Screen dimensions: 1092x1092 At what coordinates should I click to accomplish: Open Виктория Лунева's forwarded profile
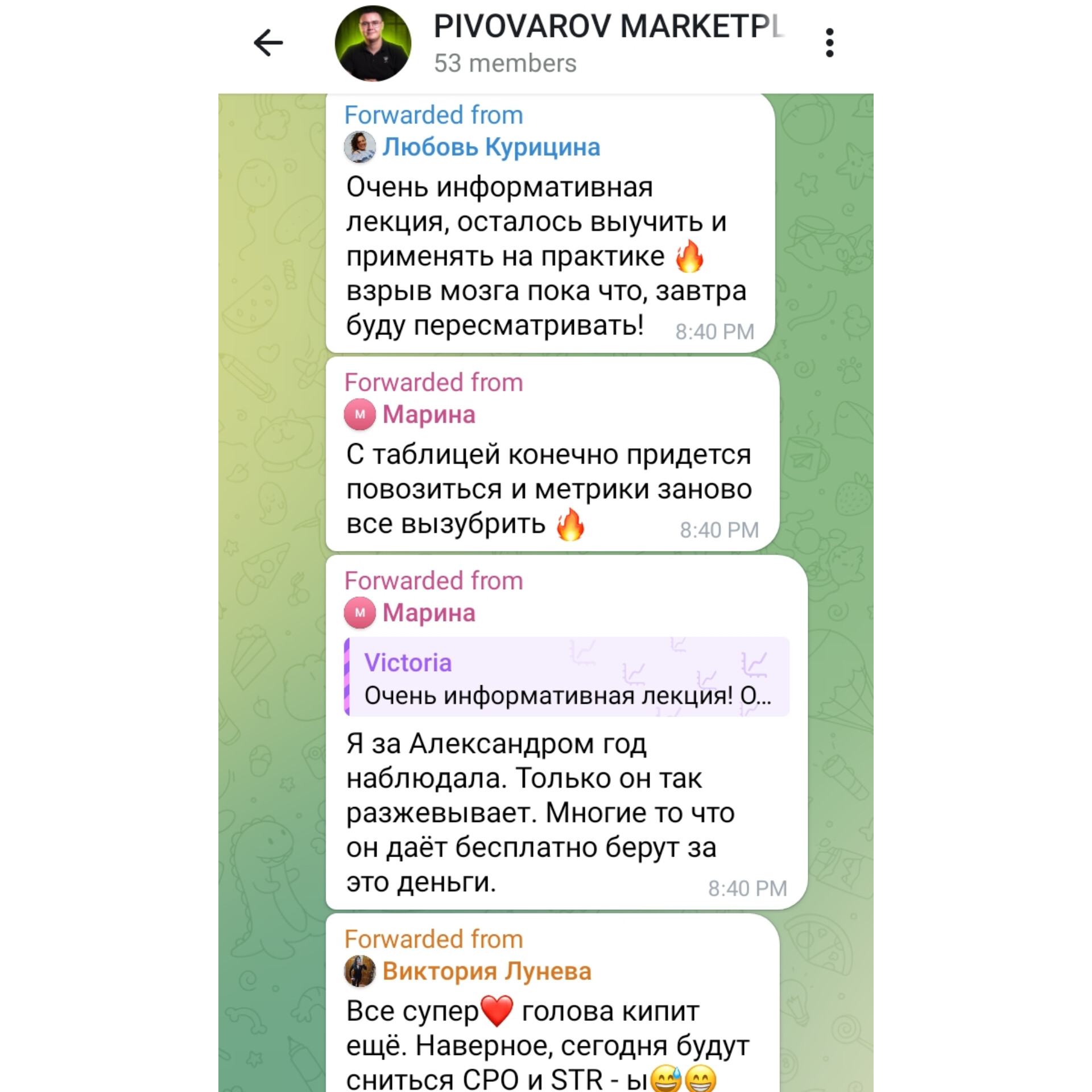pos(486,971)
